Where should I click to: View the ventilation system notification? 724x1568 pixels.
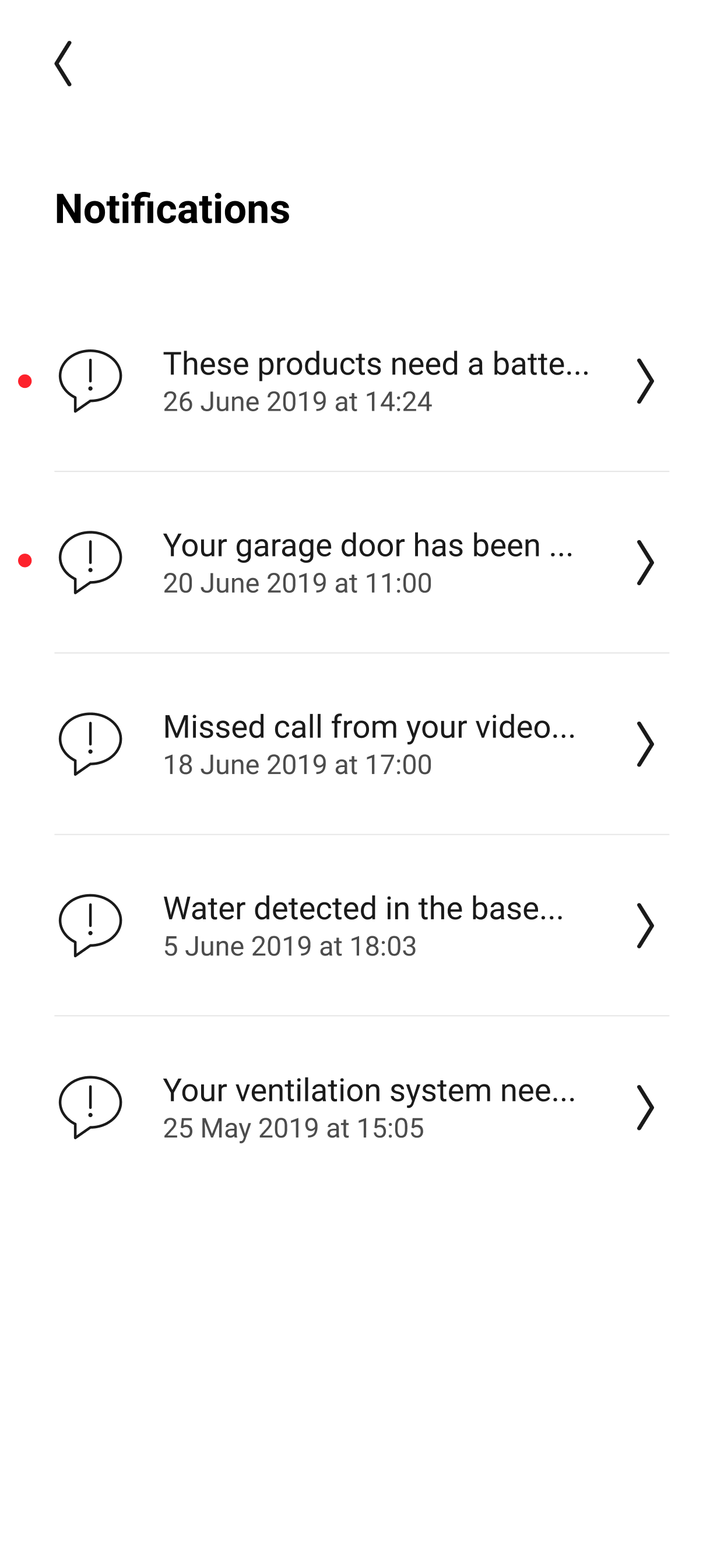pos(362,1107)
